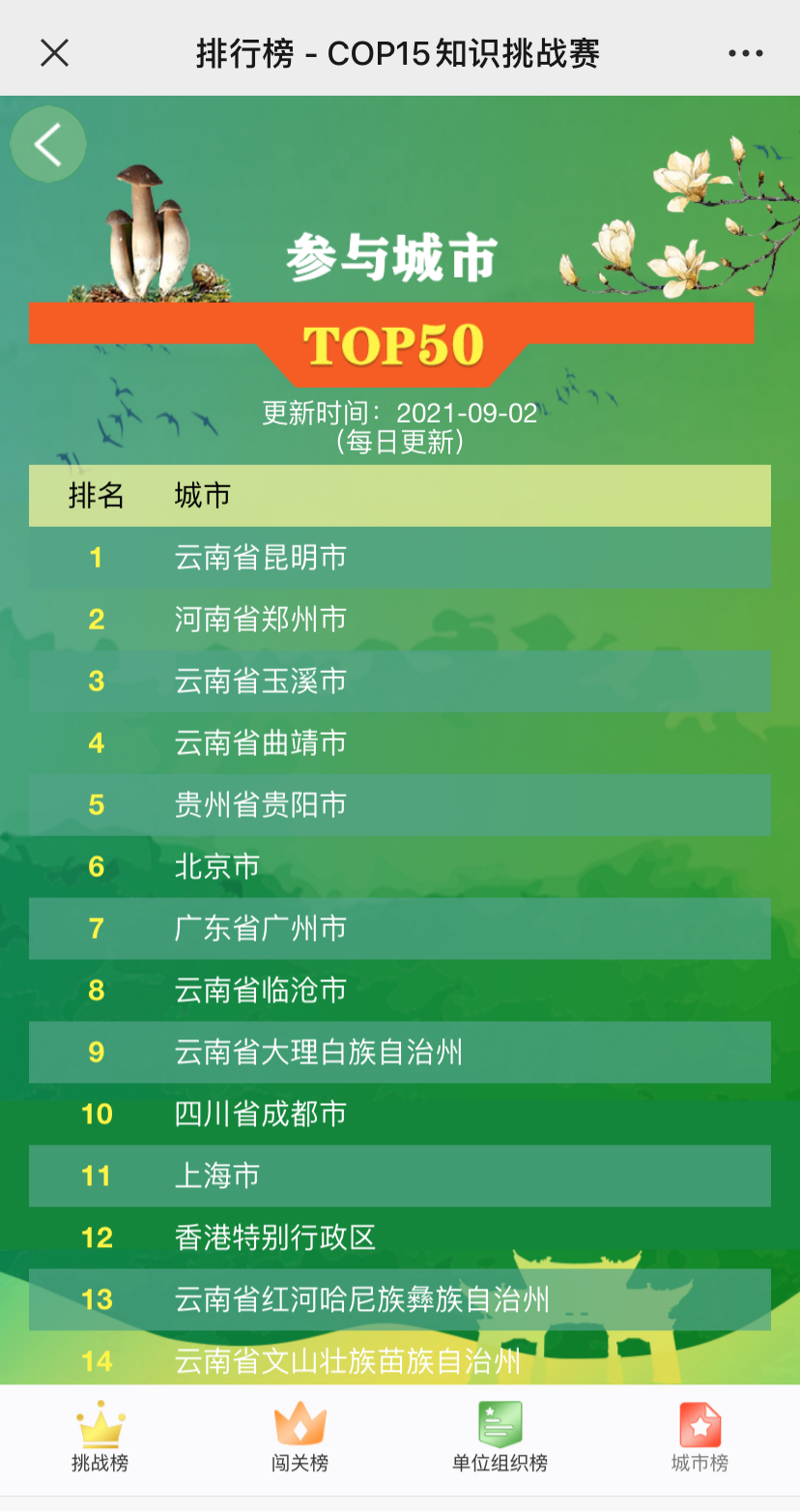
Task: Open the 单位组织榜 tab
Action: 500,1438
